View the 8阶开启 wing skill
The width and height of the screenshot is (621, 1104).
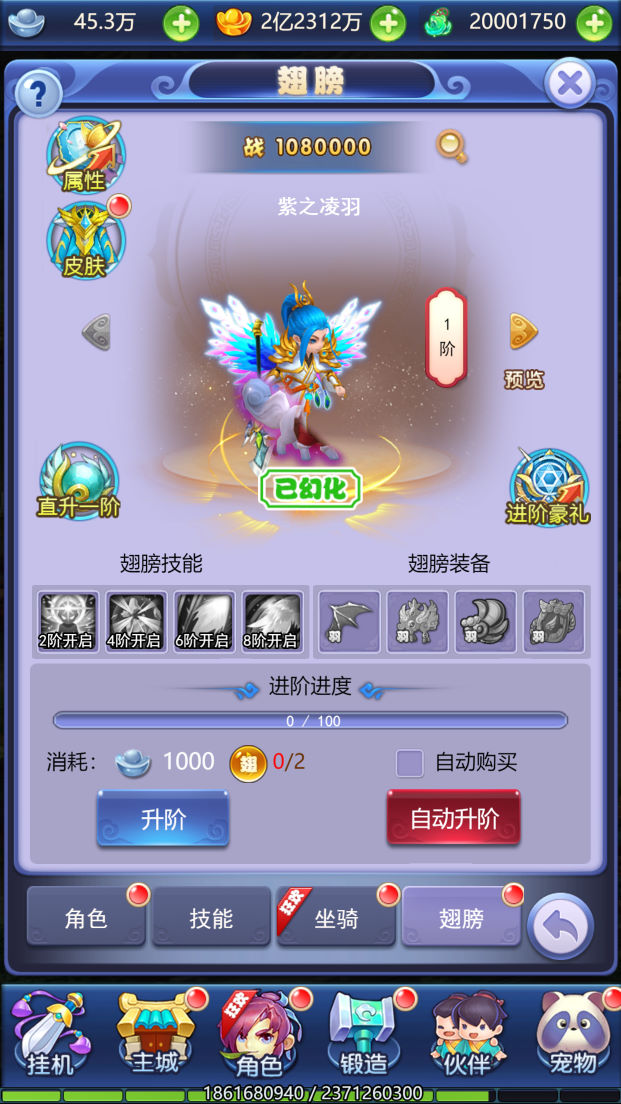point(272,622)
